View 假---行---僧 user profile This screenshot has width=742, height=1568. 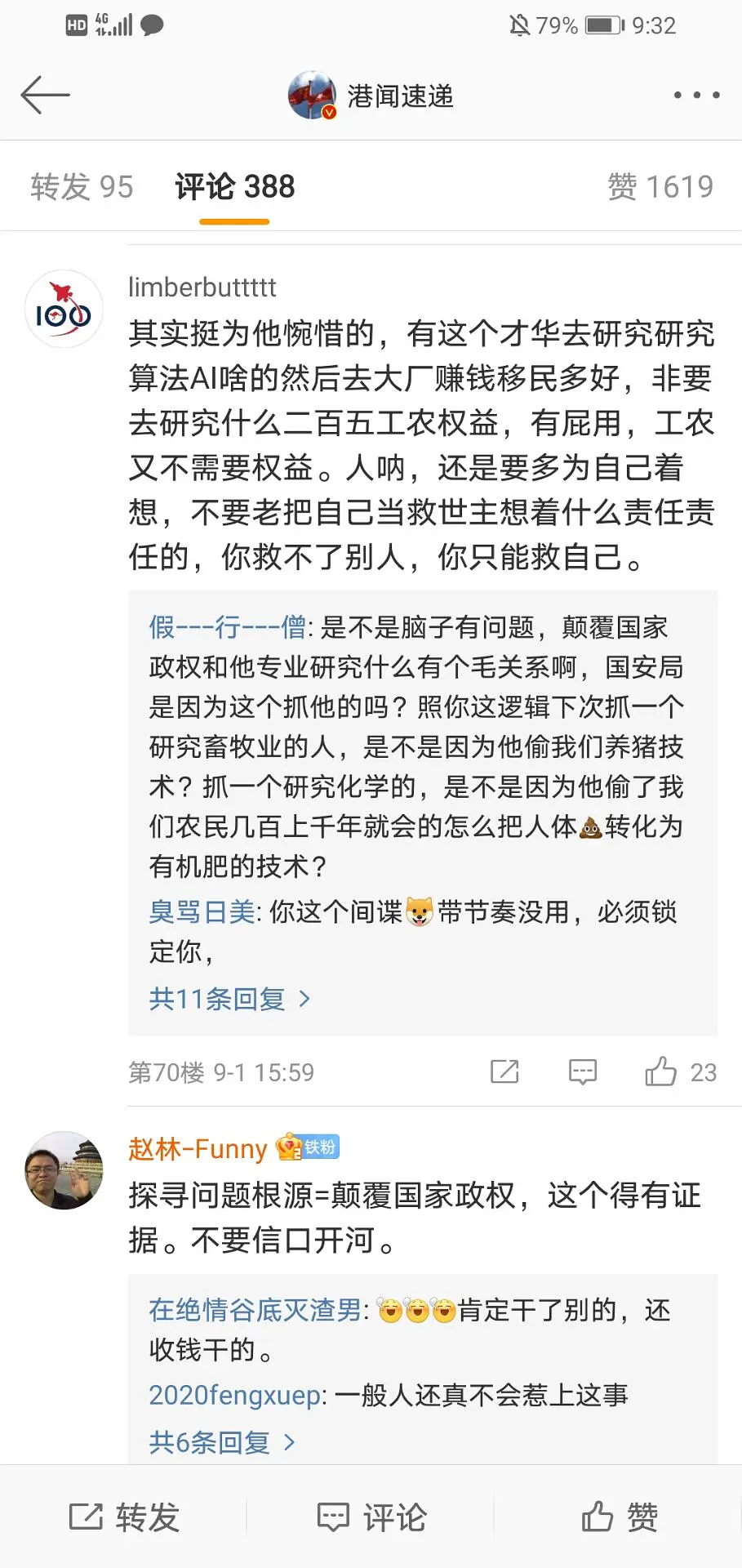tap(227, 627)
